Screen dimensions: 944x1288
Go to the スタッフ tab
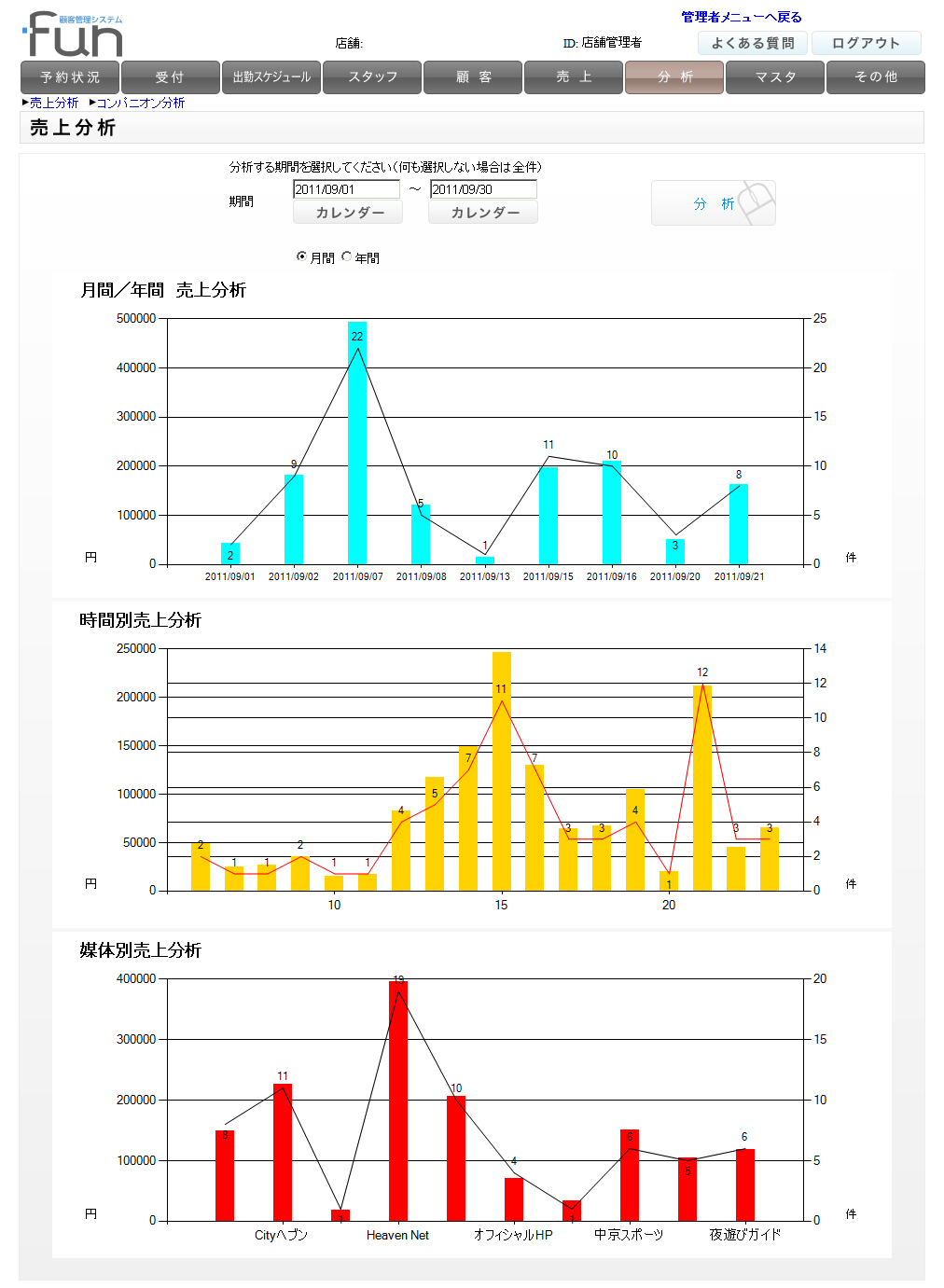(372, 77)
